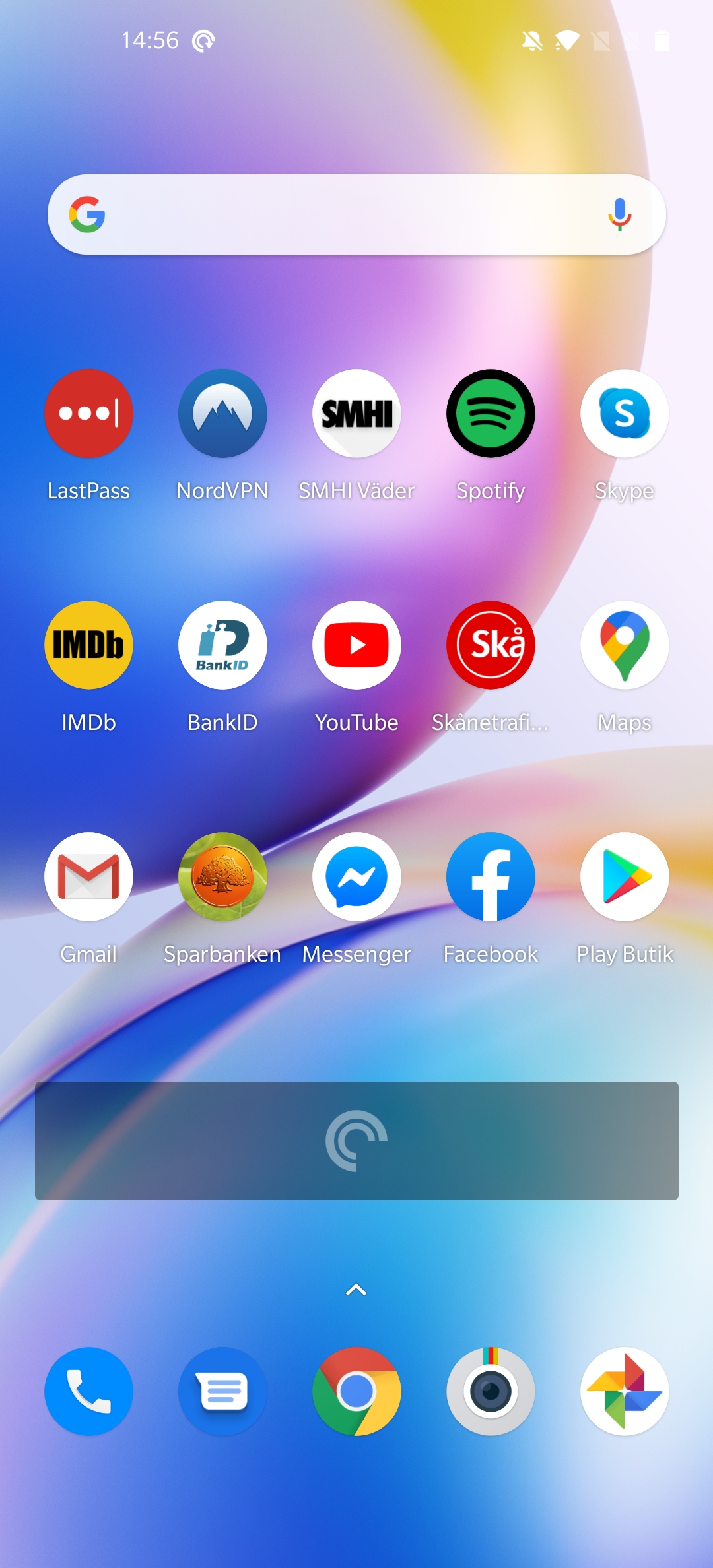Open Gmail
Screen dimensions: 713x1568
click(x=88, y=877)
